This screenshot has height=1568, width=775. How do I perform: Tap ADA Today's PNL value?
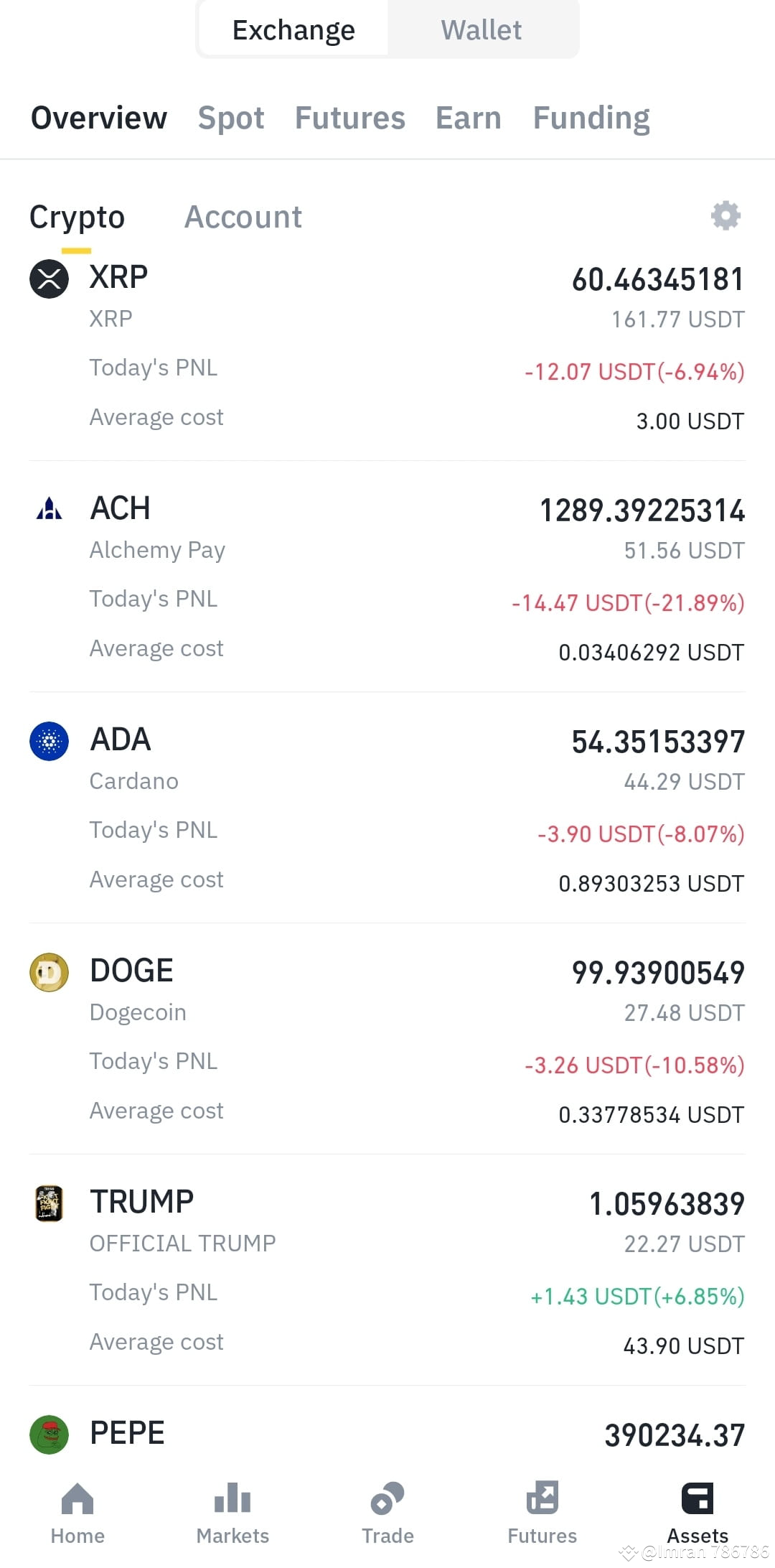639,834
